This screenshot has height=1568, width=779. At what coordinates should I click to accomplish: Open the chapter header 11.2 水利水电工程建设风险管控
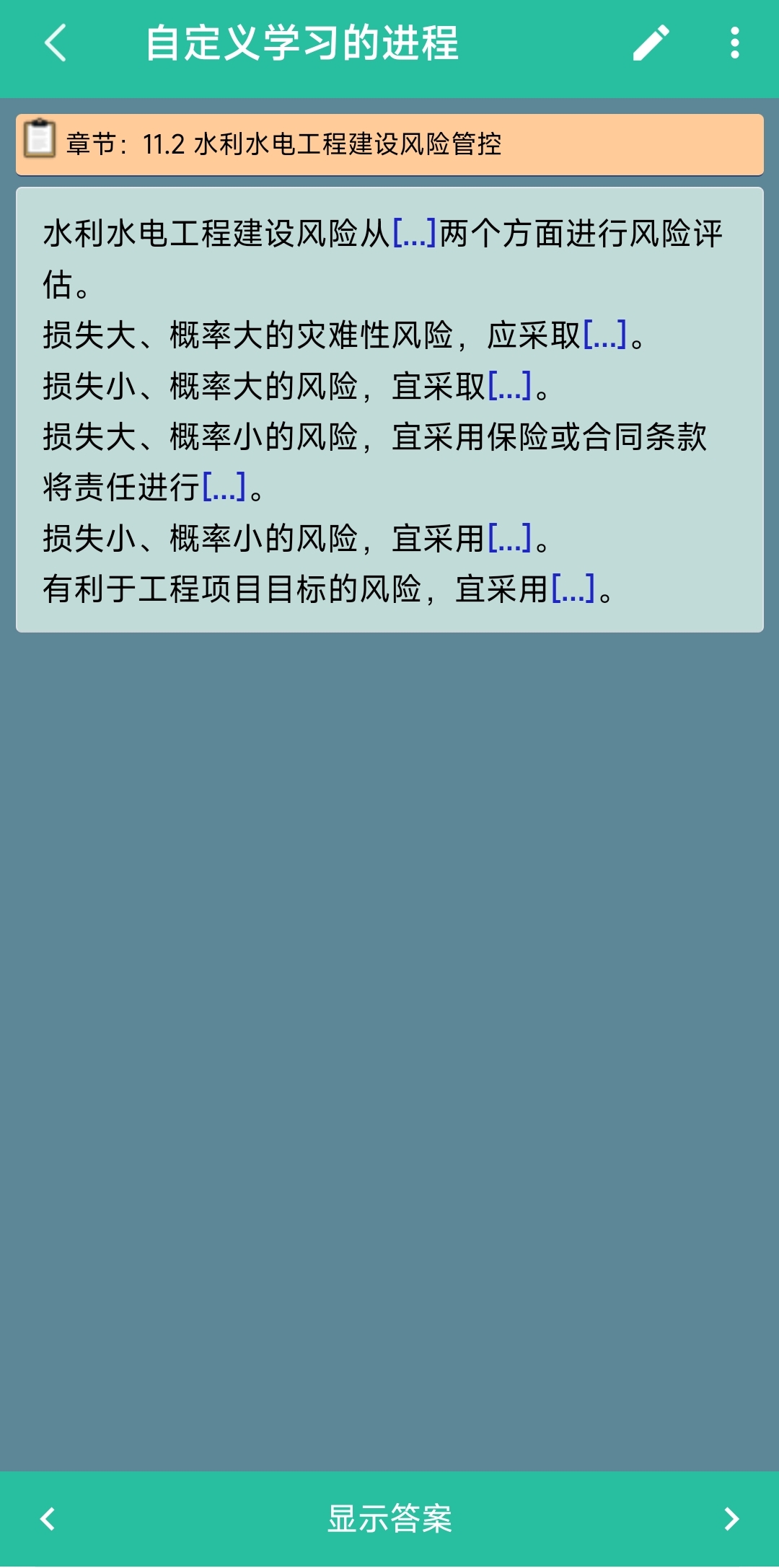tap(389, 144)
